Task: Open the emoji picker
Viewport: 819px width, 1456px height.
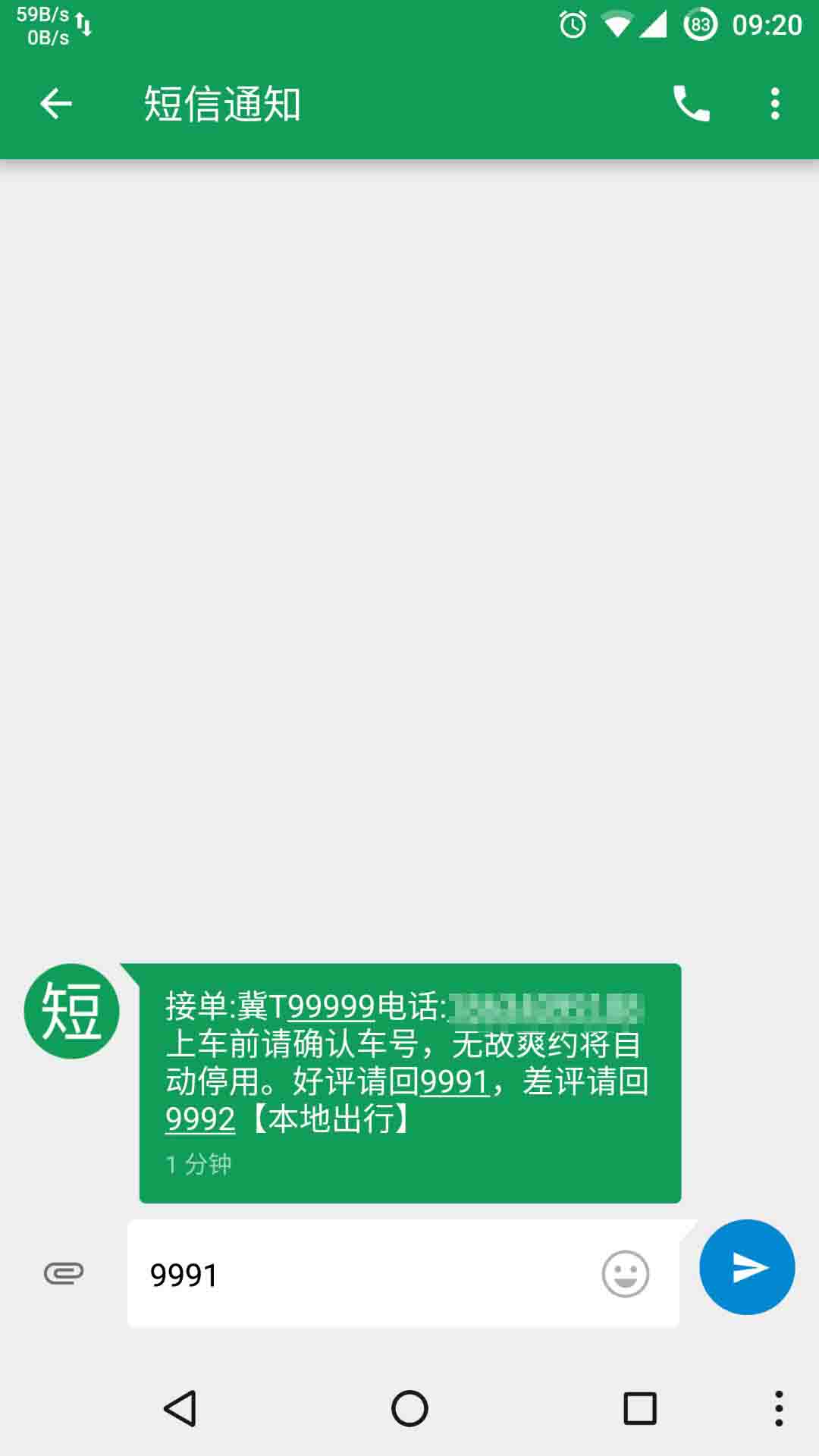Action: (625, 1274)
